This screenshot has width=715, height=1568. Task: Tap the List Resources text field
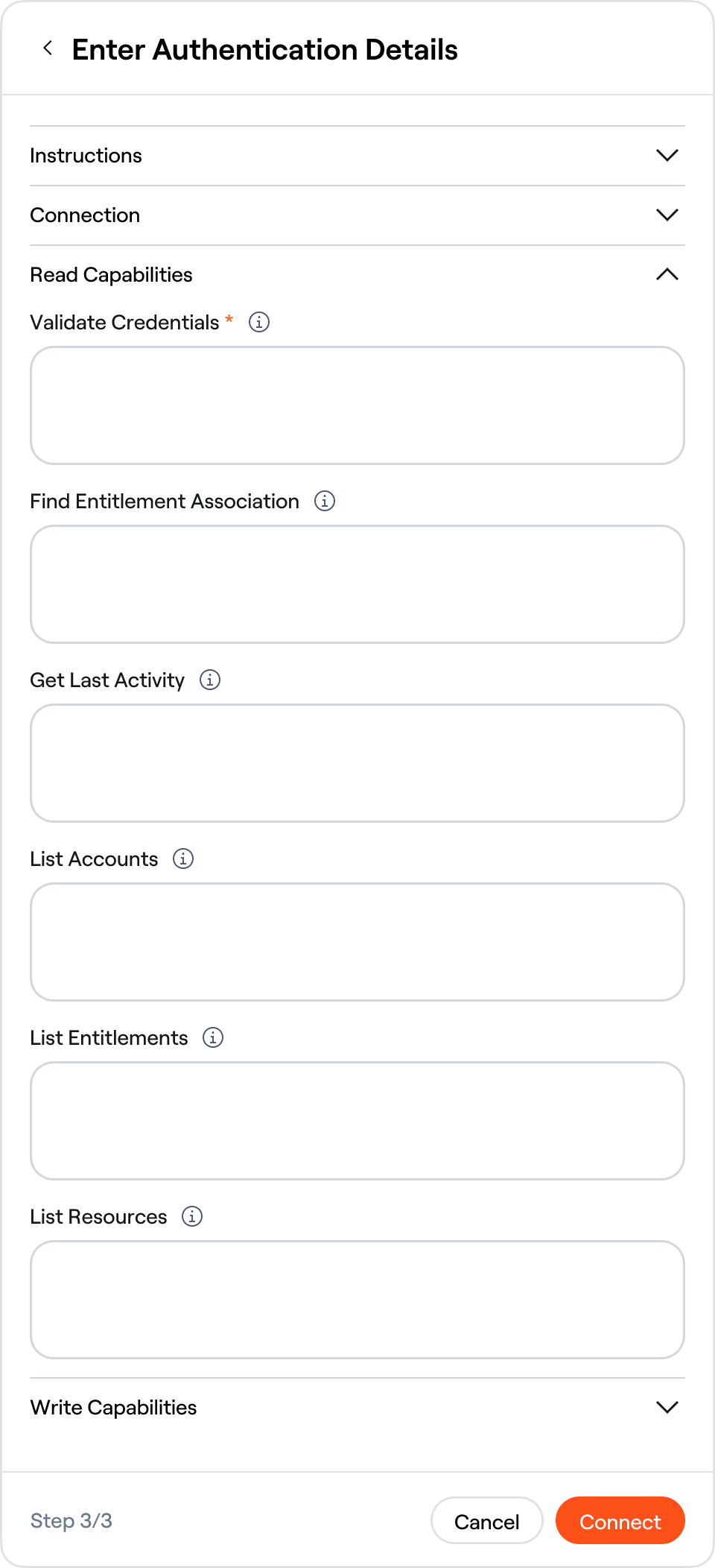coord(357,1300)
